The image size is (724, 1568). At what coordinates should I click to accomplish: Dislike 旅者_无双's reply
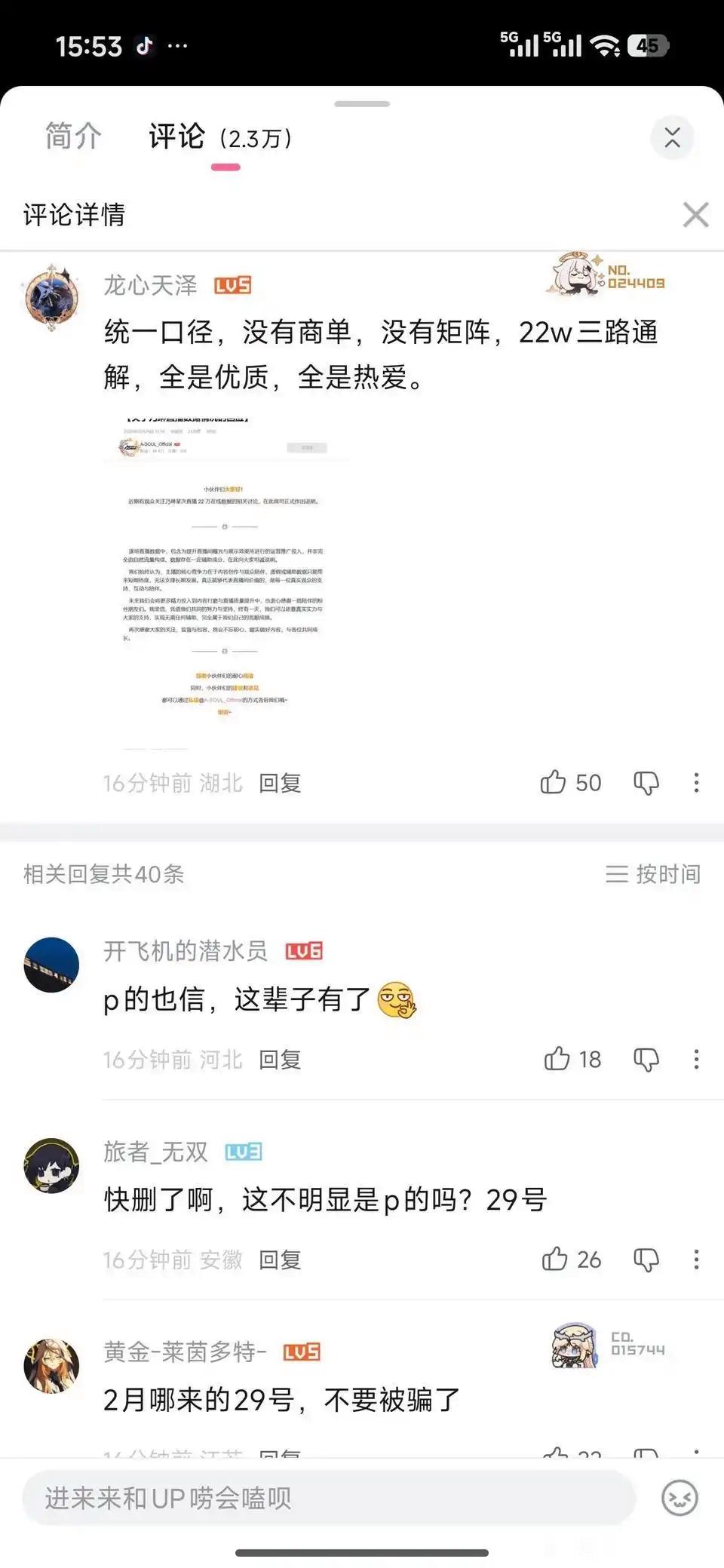pyautogui.click(x=646, y=1260)
